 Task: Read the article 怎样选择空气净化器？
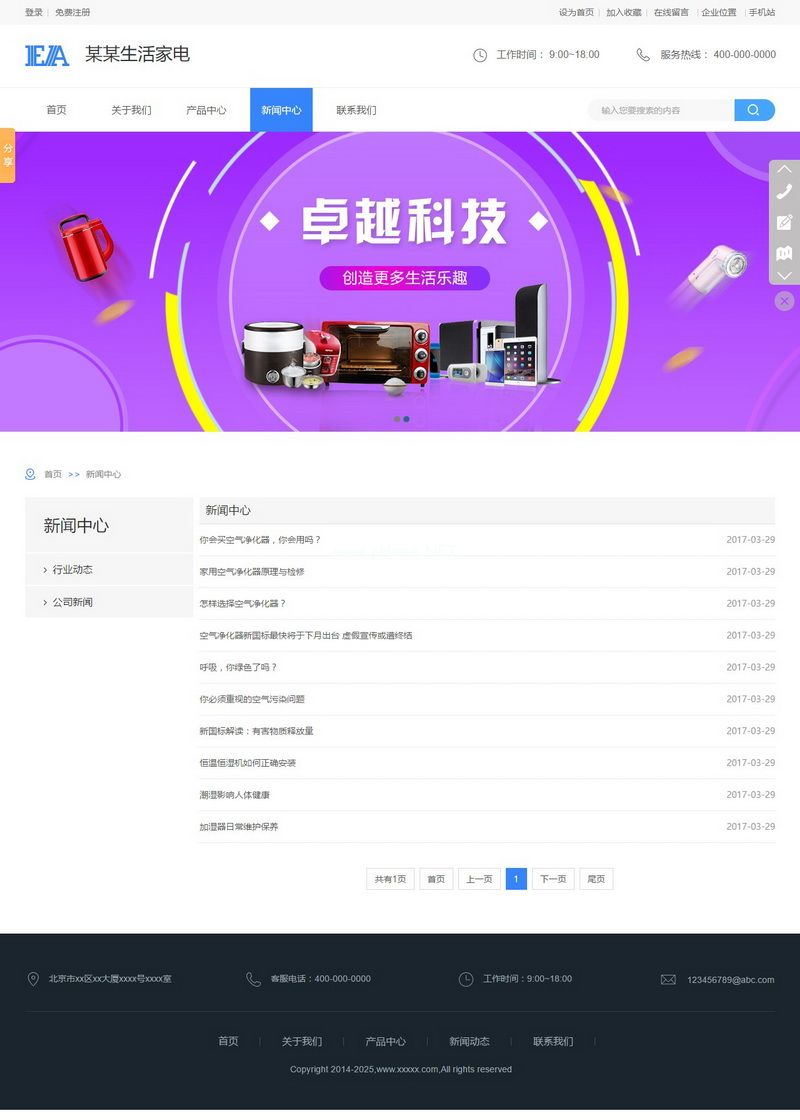[243, 603]
